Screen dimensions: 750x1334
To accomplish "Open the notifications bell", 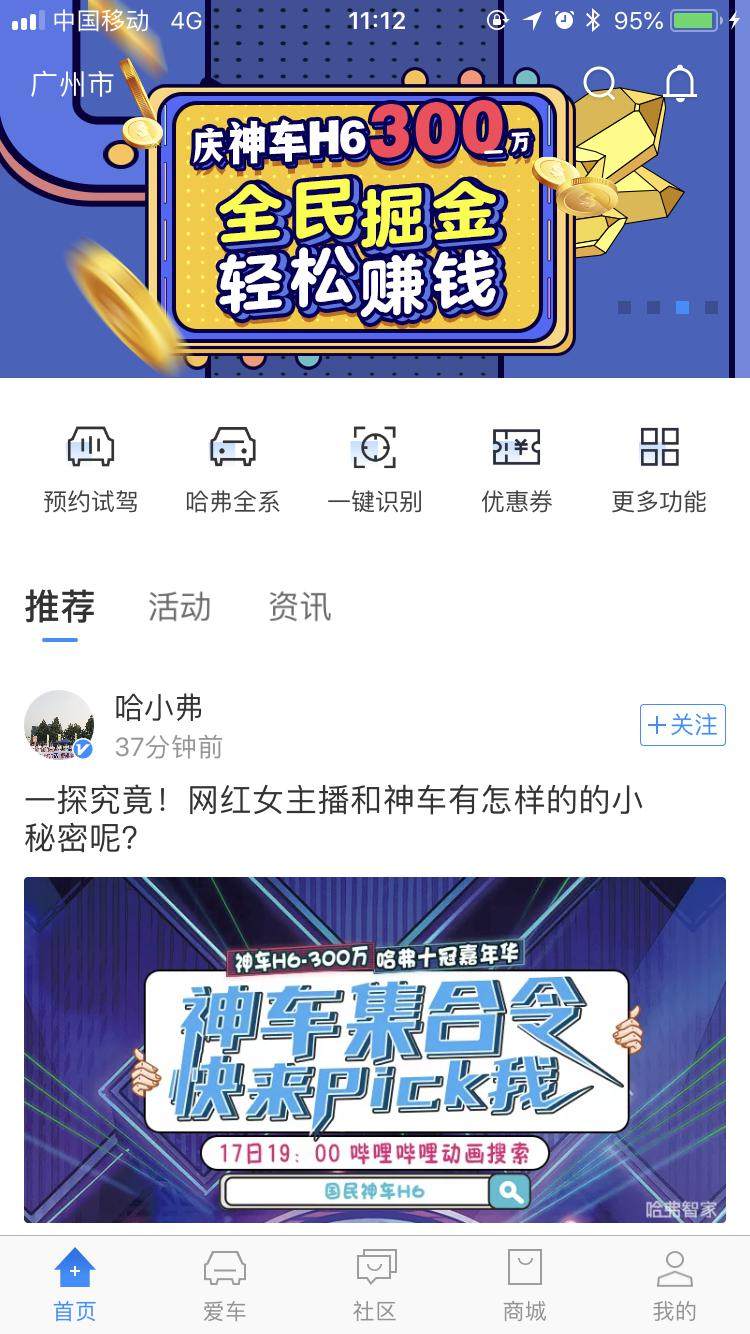I will (x=680, y=84).
